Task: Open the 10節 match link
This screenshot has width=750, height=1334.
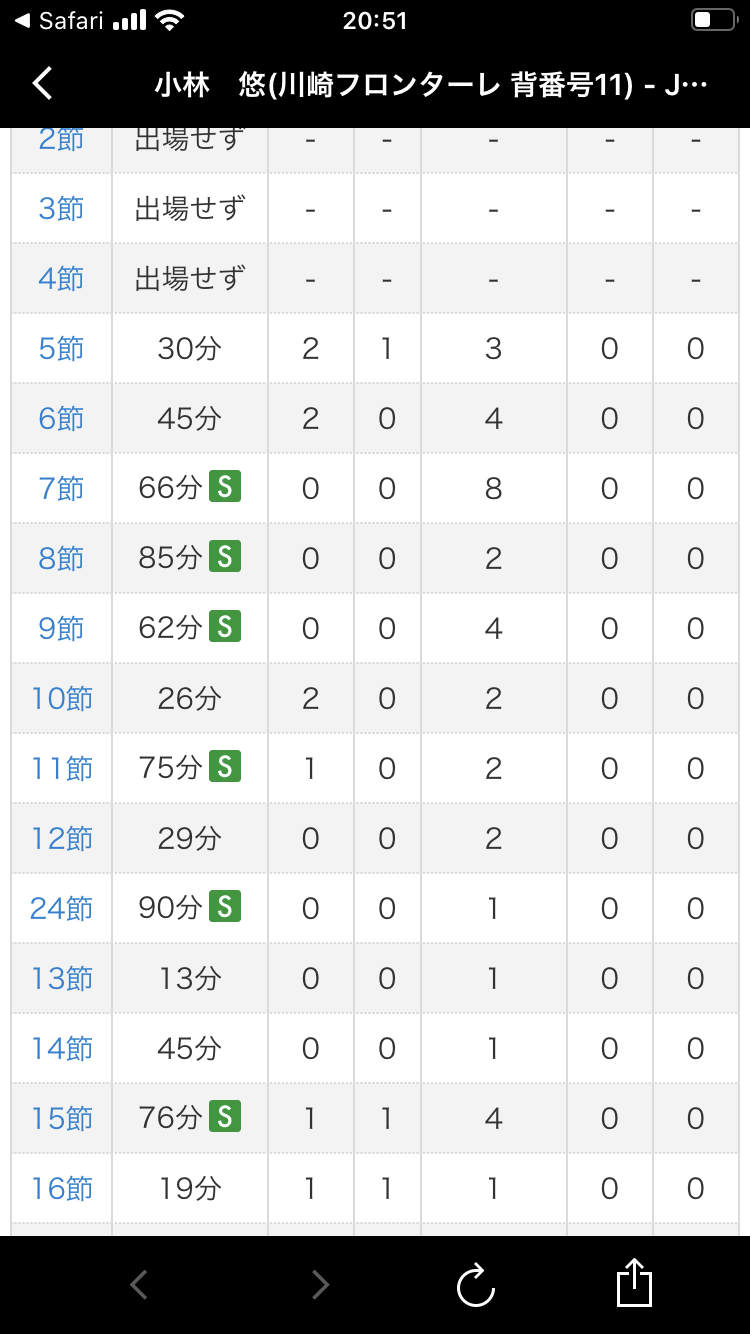Action: 61,698
